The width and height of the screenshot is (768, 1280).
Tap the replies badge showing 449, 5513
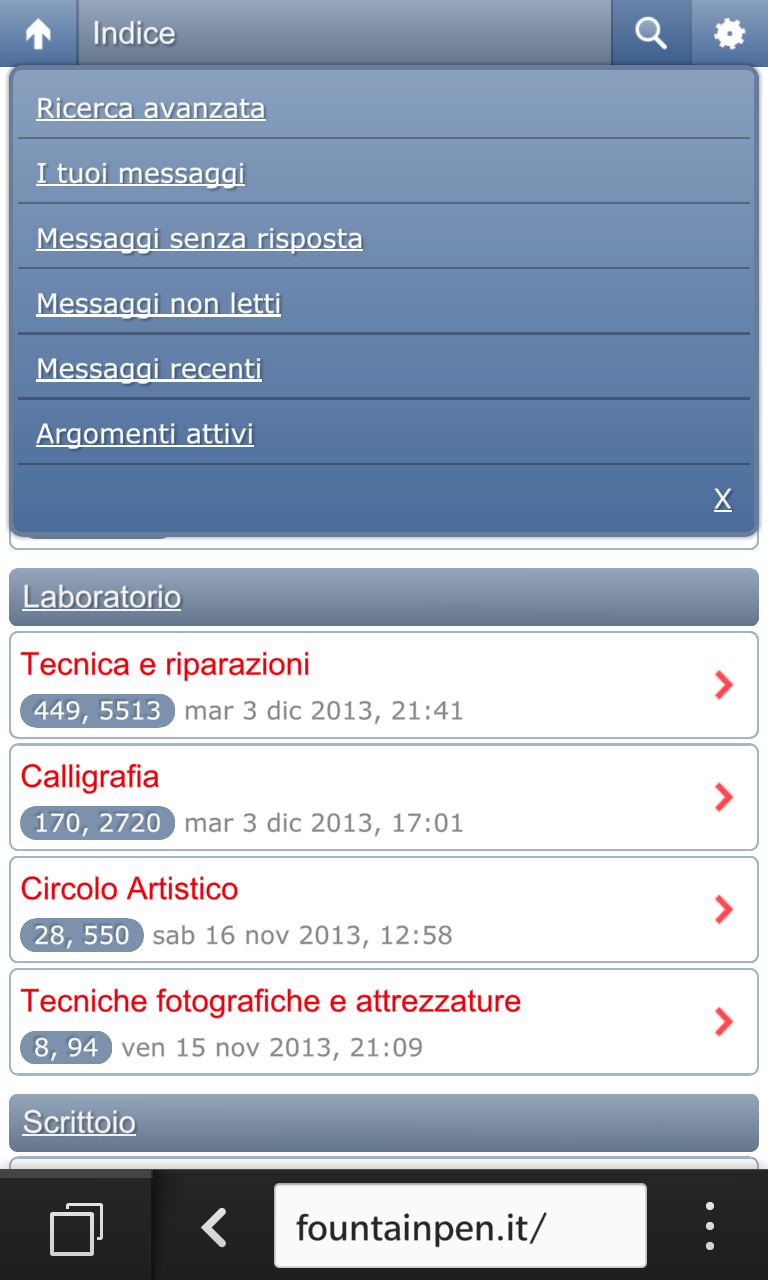[96, 710]
